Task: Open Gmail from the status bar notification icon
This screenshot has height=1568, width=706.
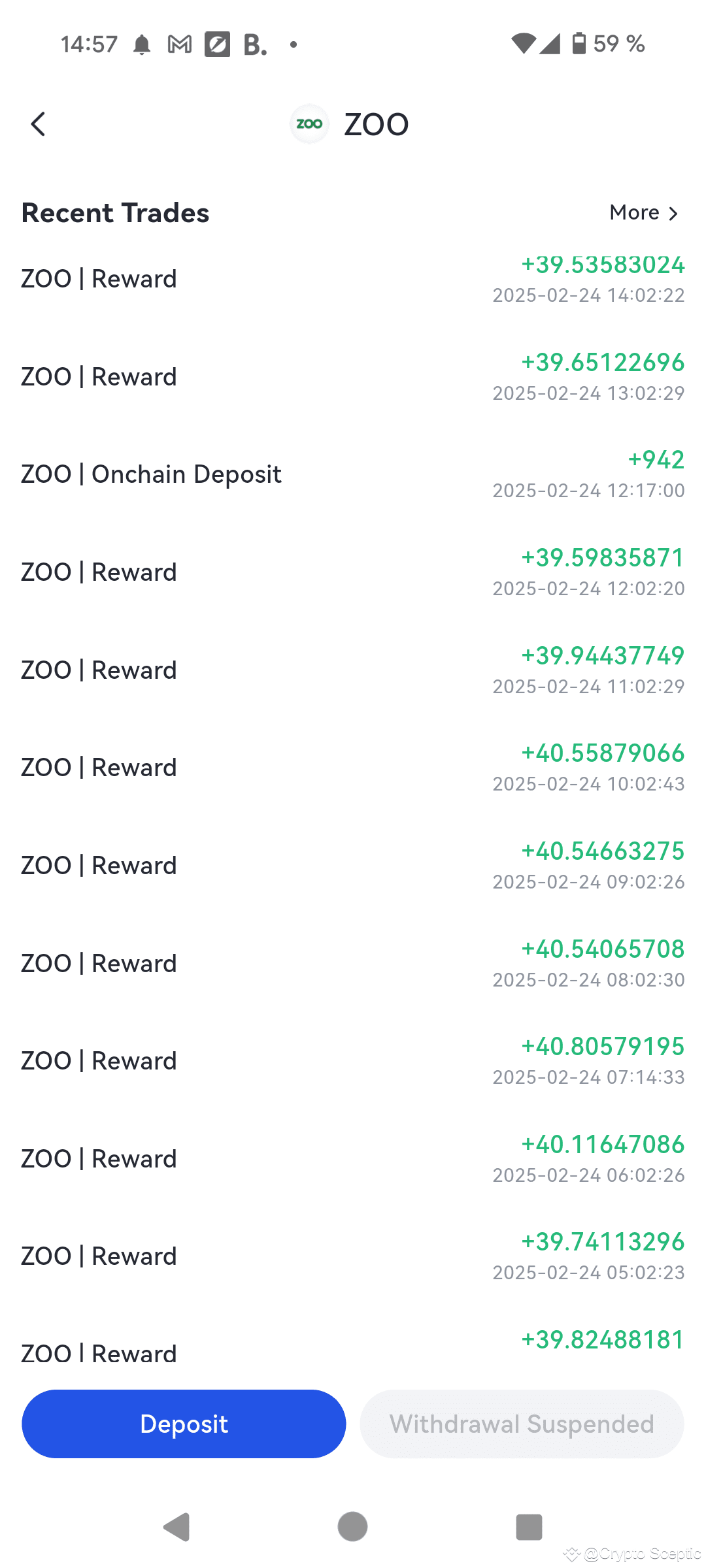Action: click(177, 44)
